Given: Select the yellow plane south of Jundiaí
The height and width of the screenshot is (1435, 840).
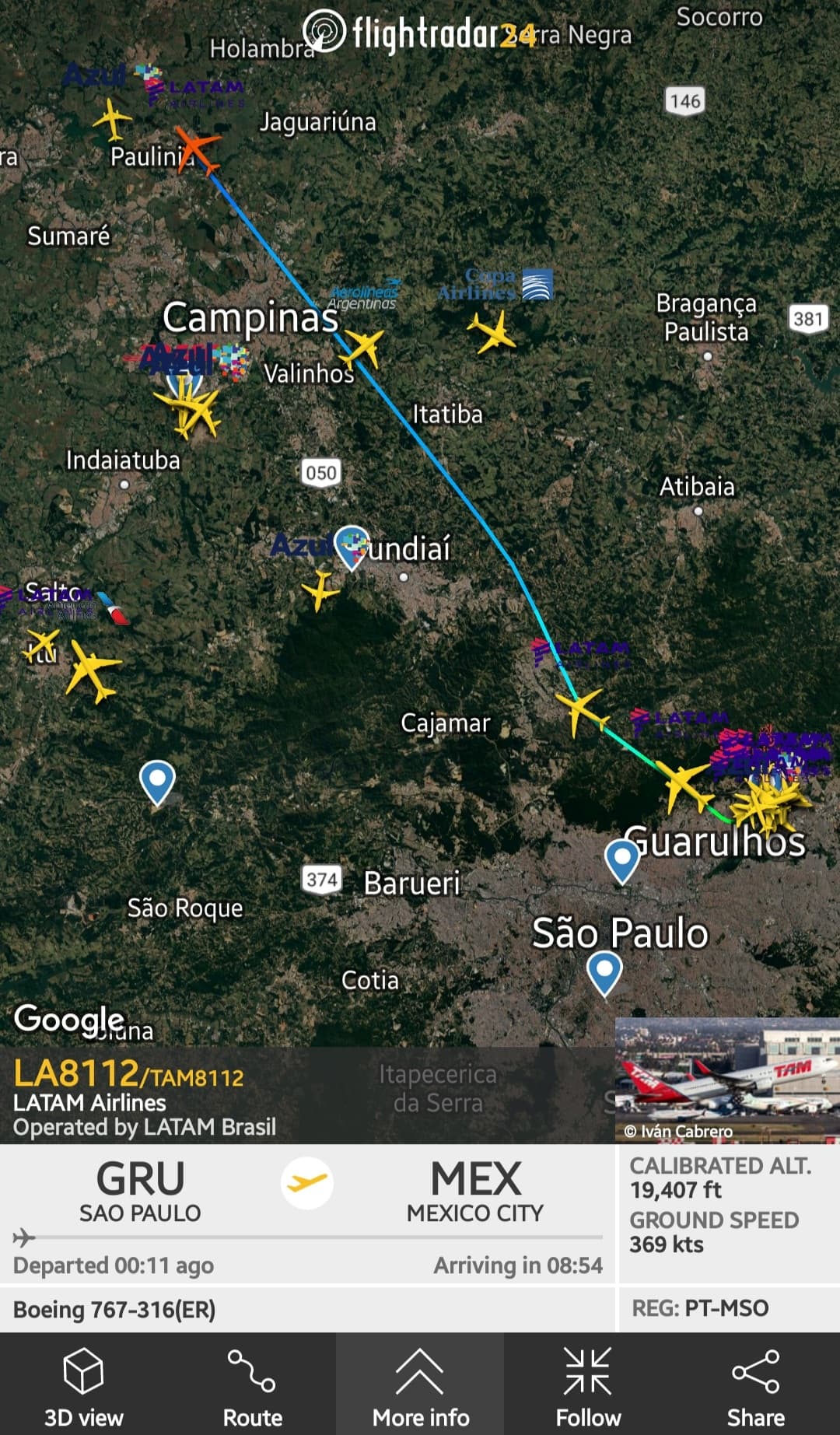Looking at the screenshot, I should (320, 590).
